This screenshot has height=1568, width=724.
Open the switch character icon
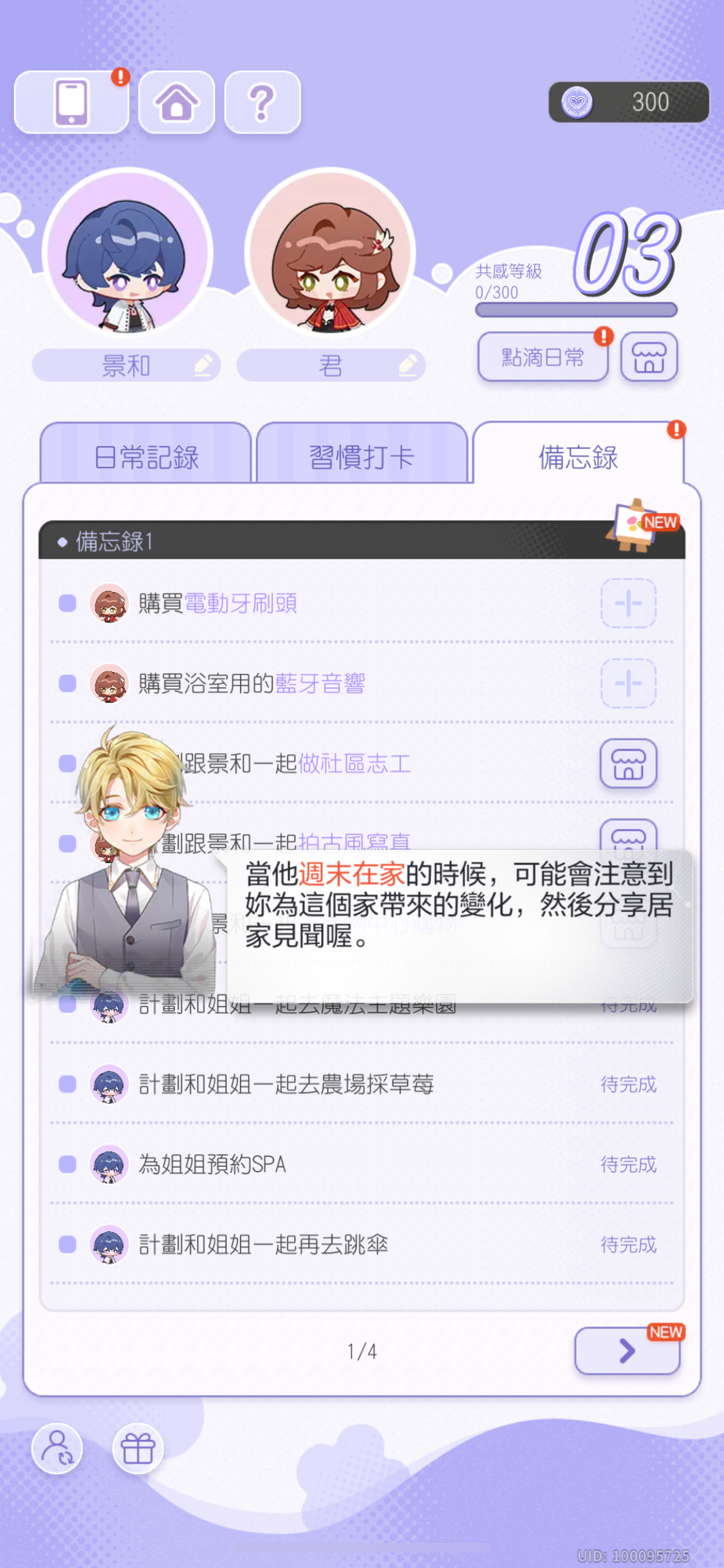(57, 1448)
